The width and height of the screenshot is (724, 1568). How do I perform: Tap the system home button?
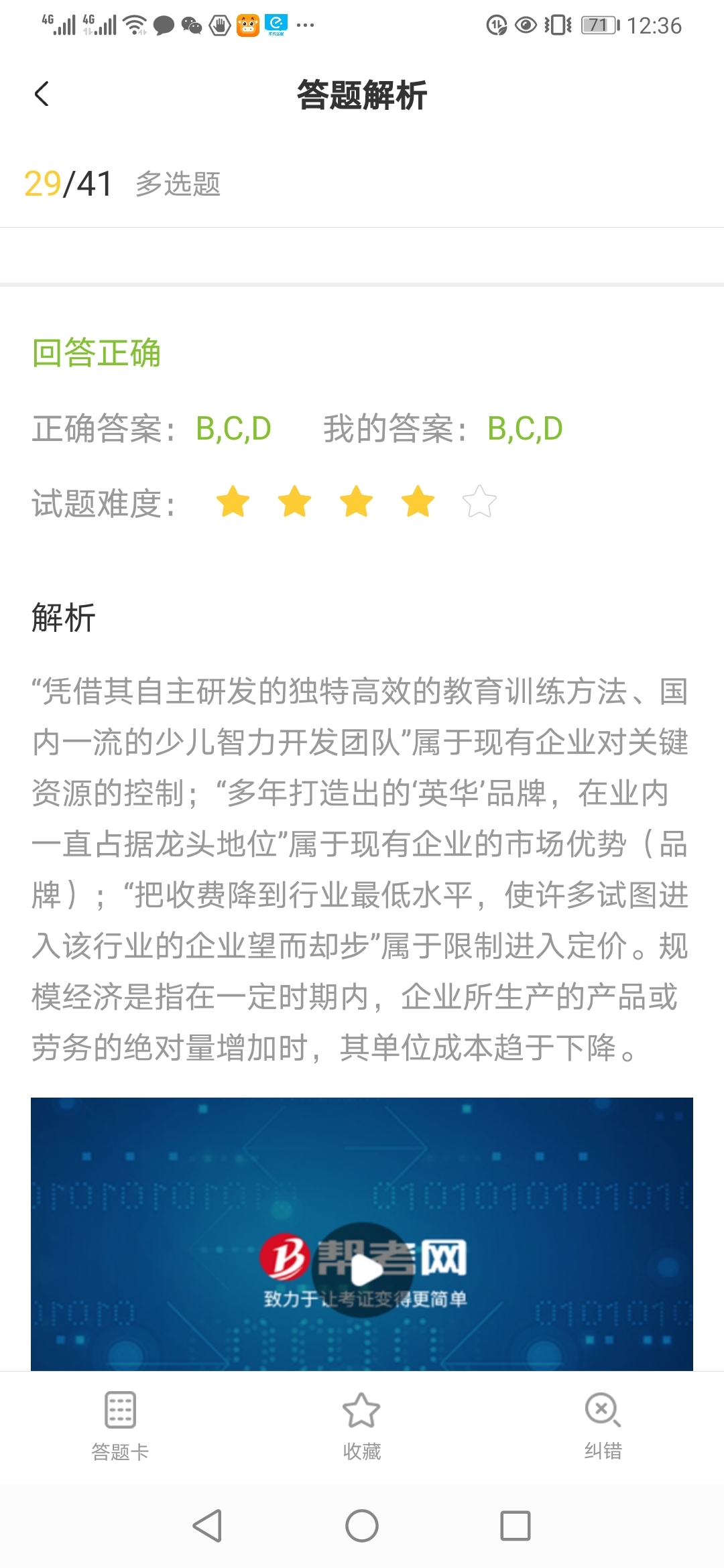click(361, 1526)
